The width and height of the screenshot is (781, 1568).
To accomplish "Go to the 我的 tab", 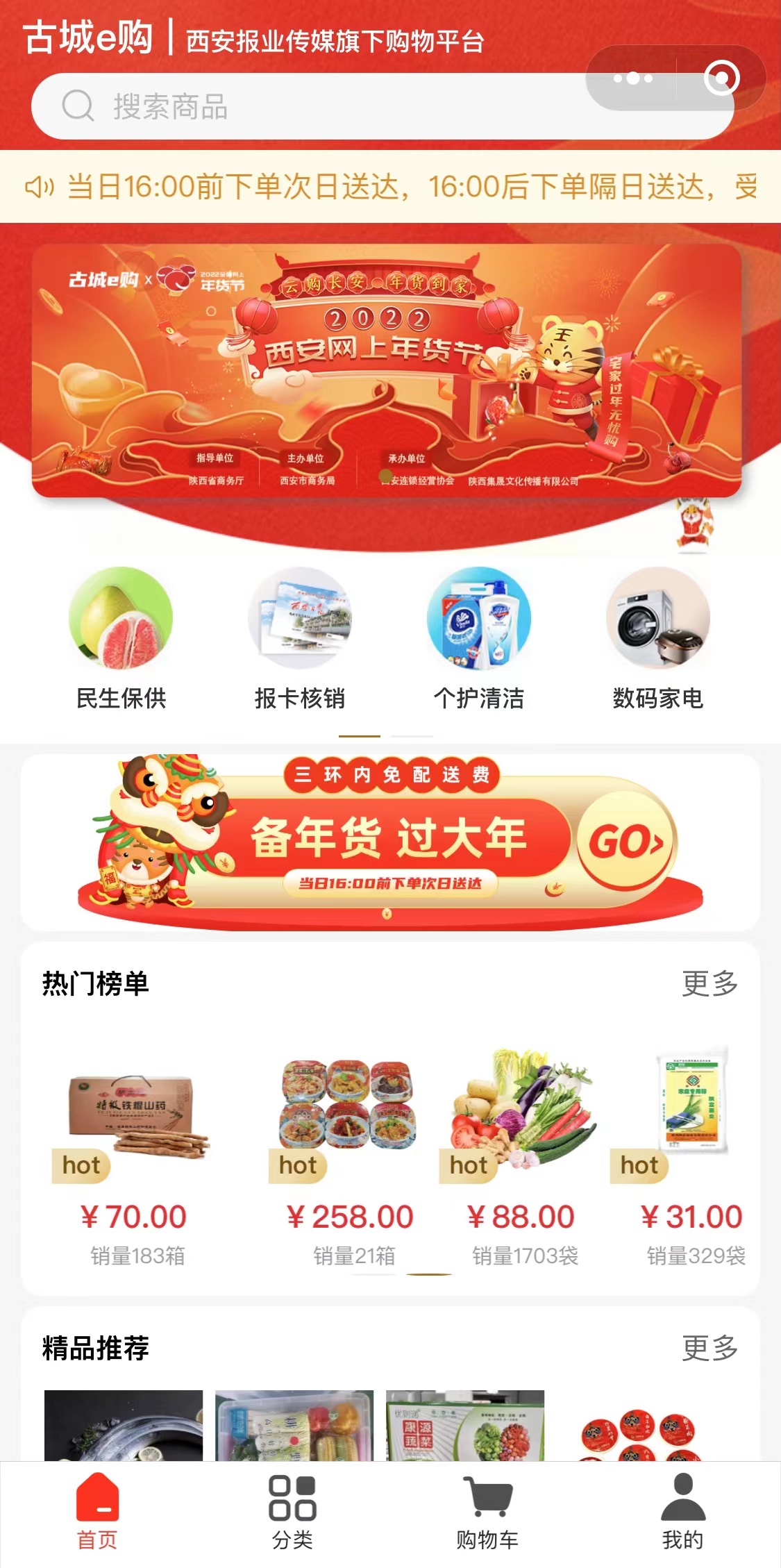I will [683, 1512].
